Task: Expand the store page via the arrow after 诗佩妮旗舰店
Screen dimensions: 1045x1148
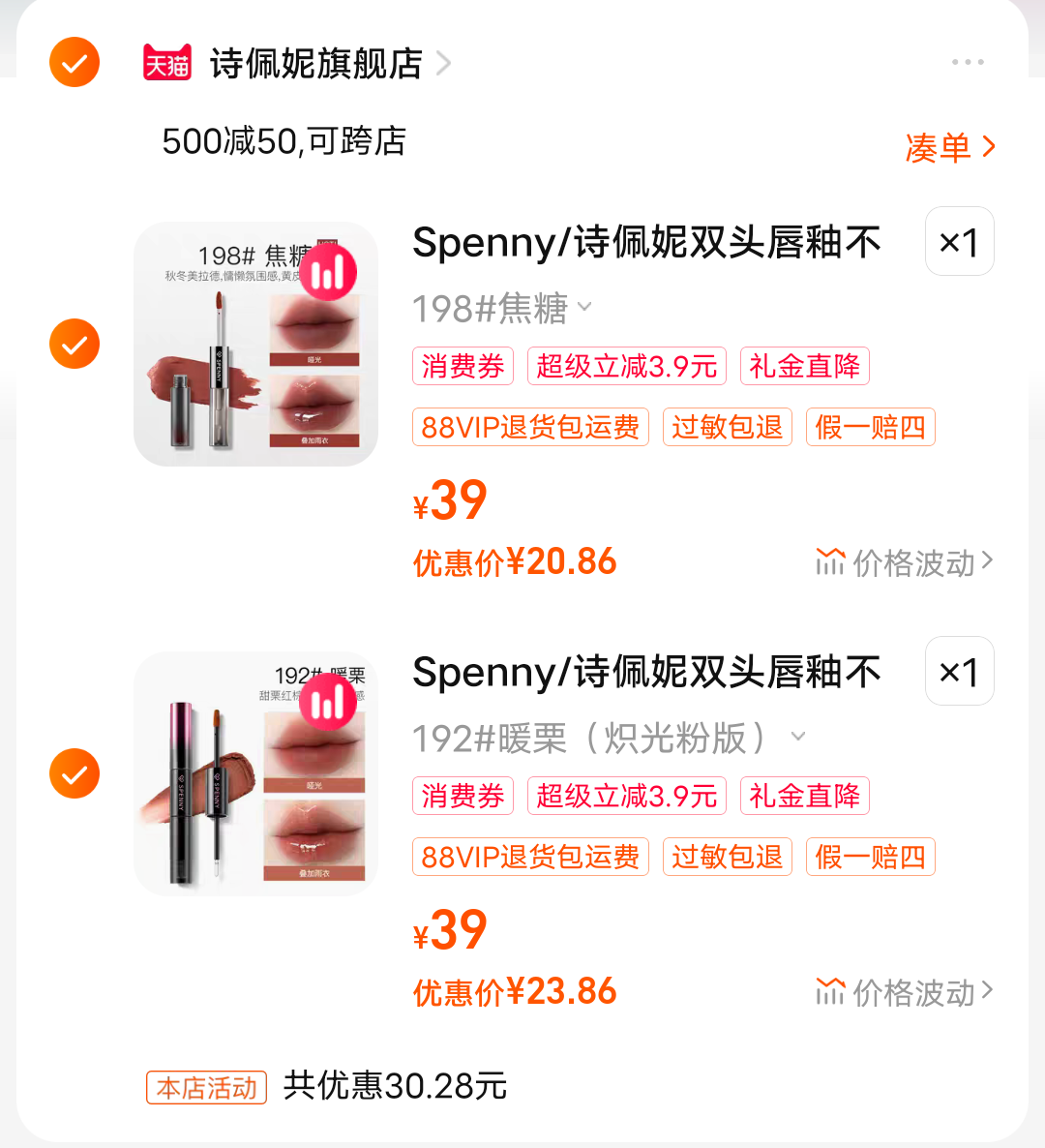Action: pyautogui.click(x=443, y=61)
